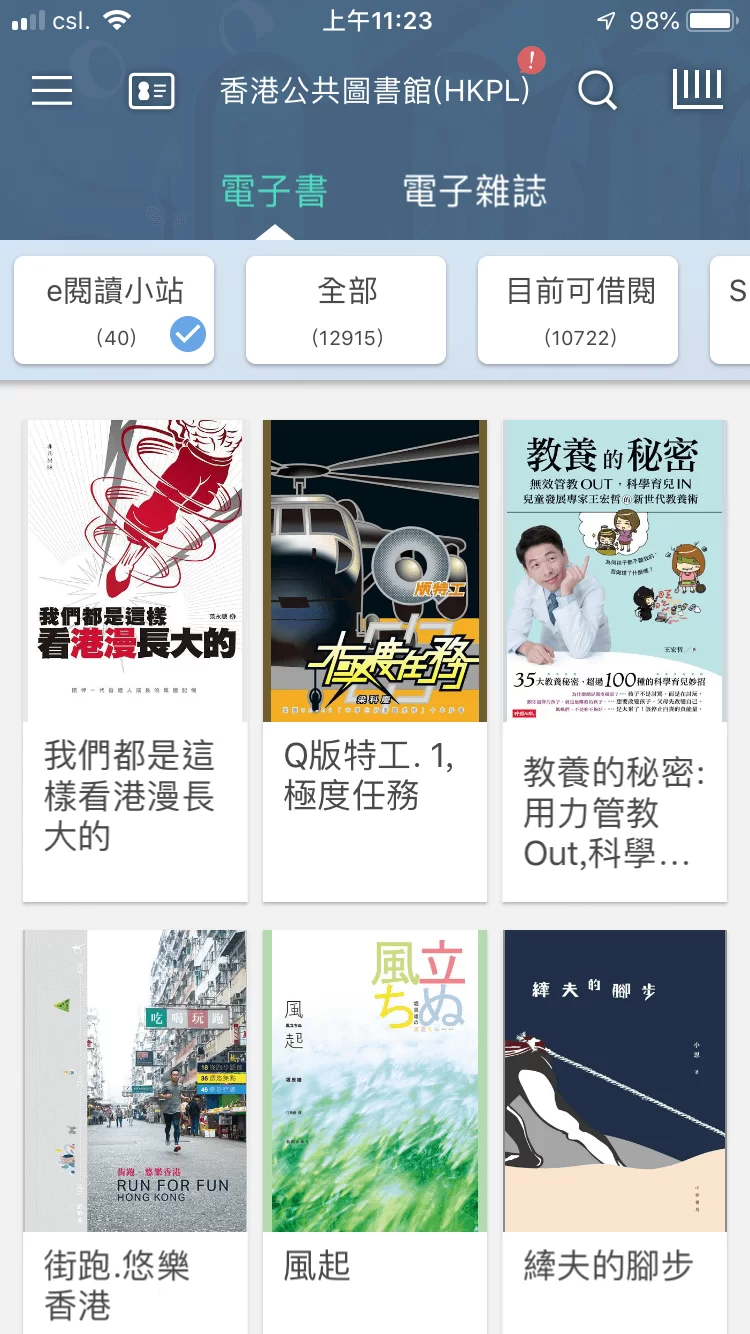
Task: Open the library card icon
Action: point(152,91)
